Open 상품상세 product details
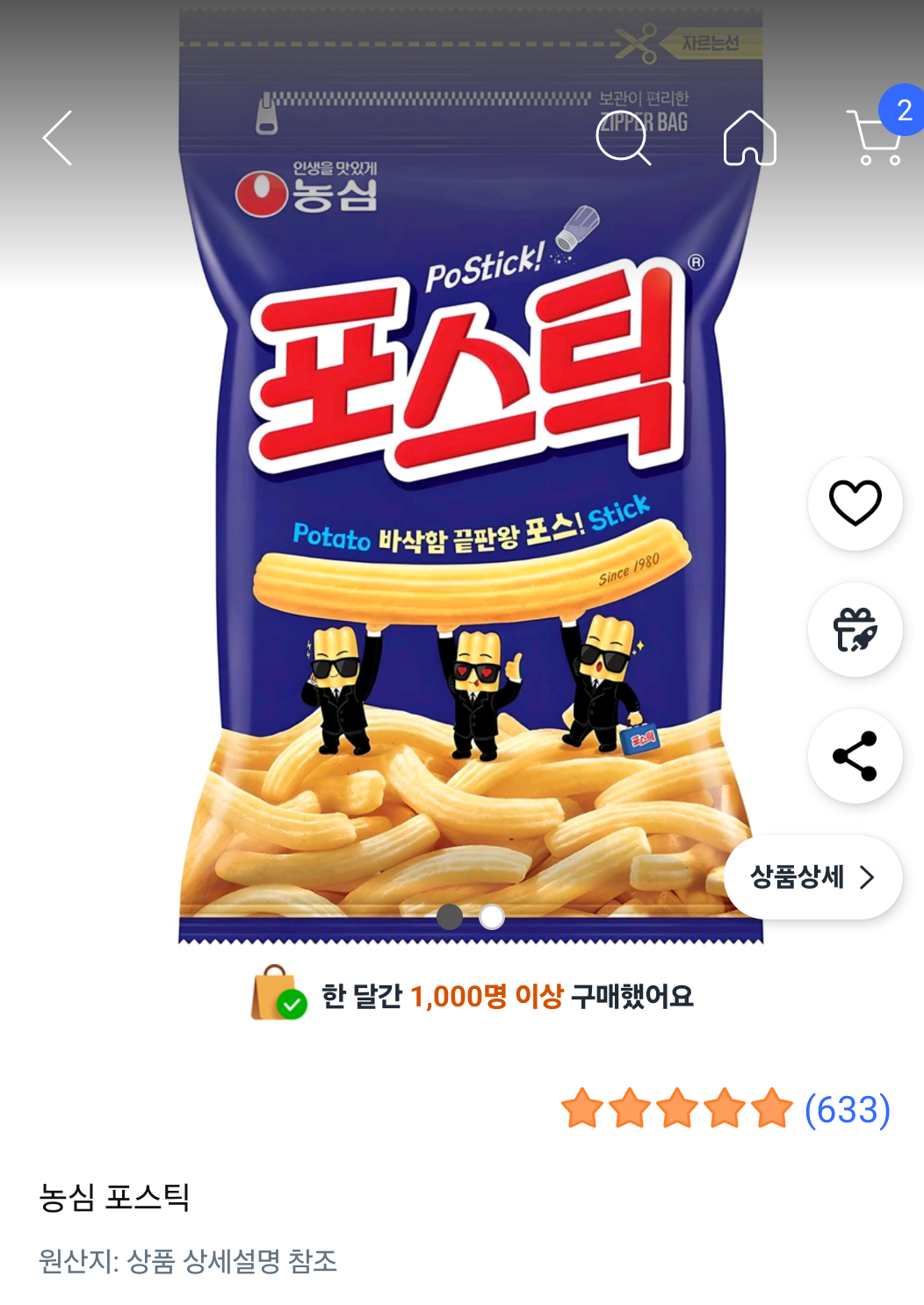Viewport: 924px width, 1305px height. point(812,877)
